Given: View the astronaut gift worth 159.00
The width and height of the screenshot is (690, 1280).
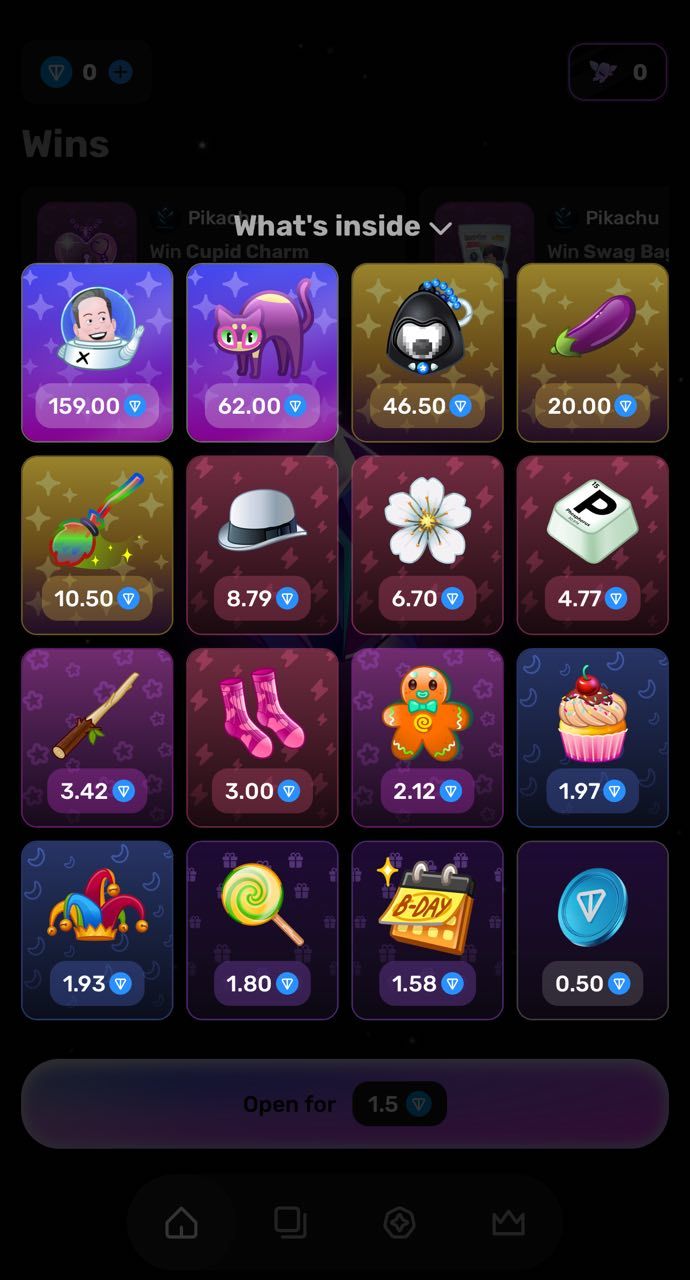Looking at the screenshot, I should pos(97,352).
